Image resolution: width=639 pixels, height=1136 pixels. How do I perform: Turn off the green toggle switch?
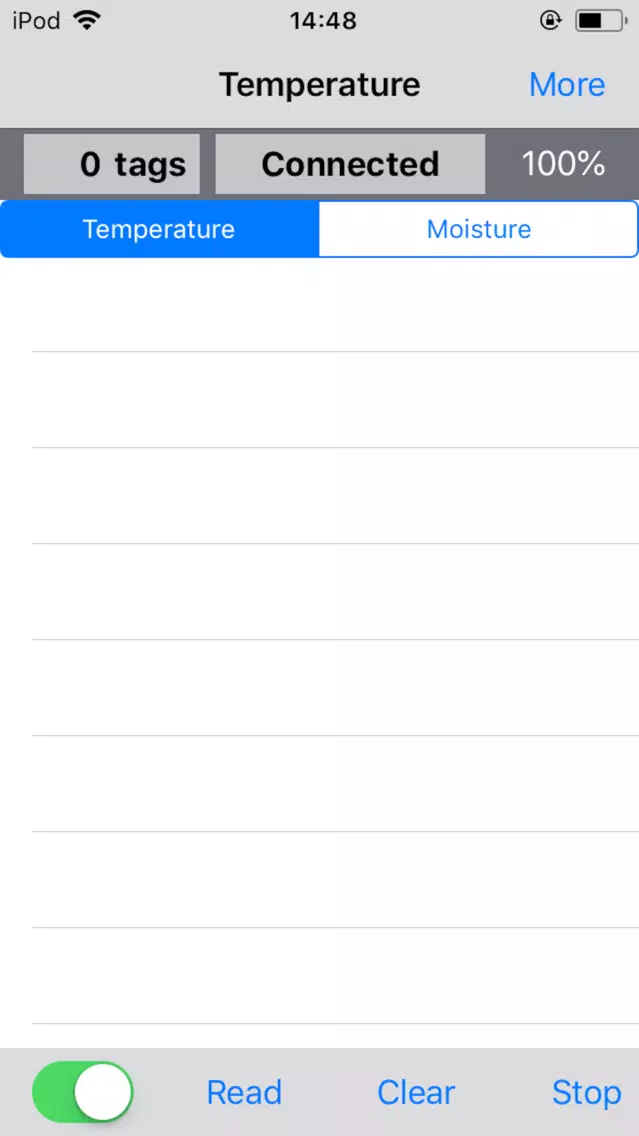(x=83, y=1092)
